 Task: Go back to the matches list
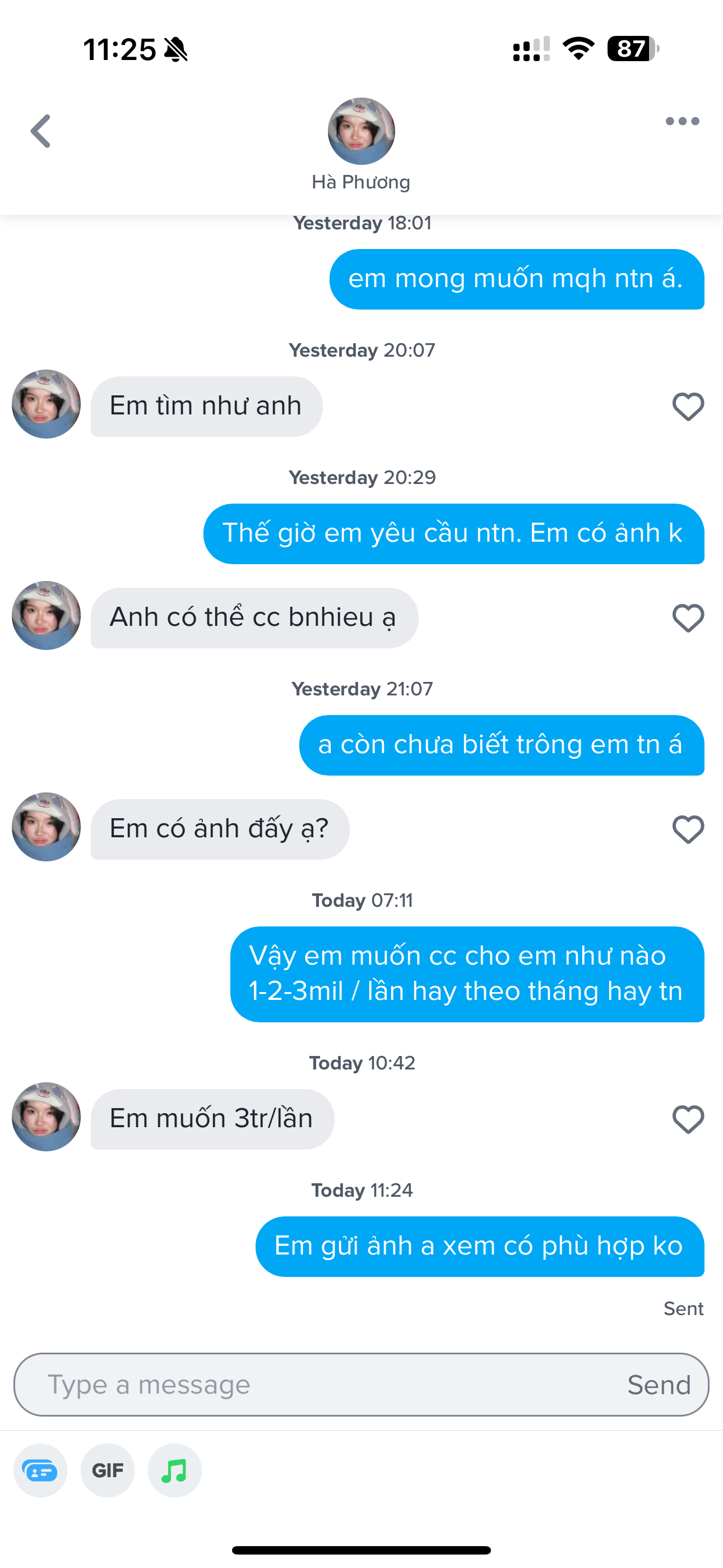(x=41, y=131)
